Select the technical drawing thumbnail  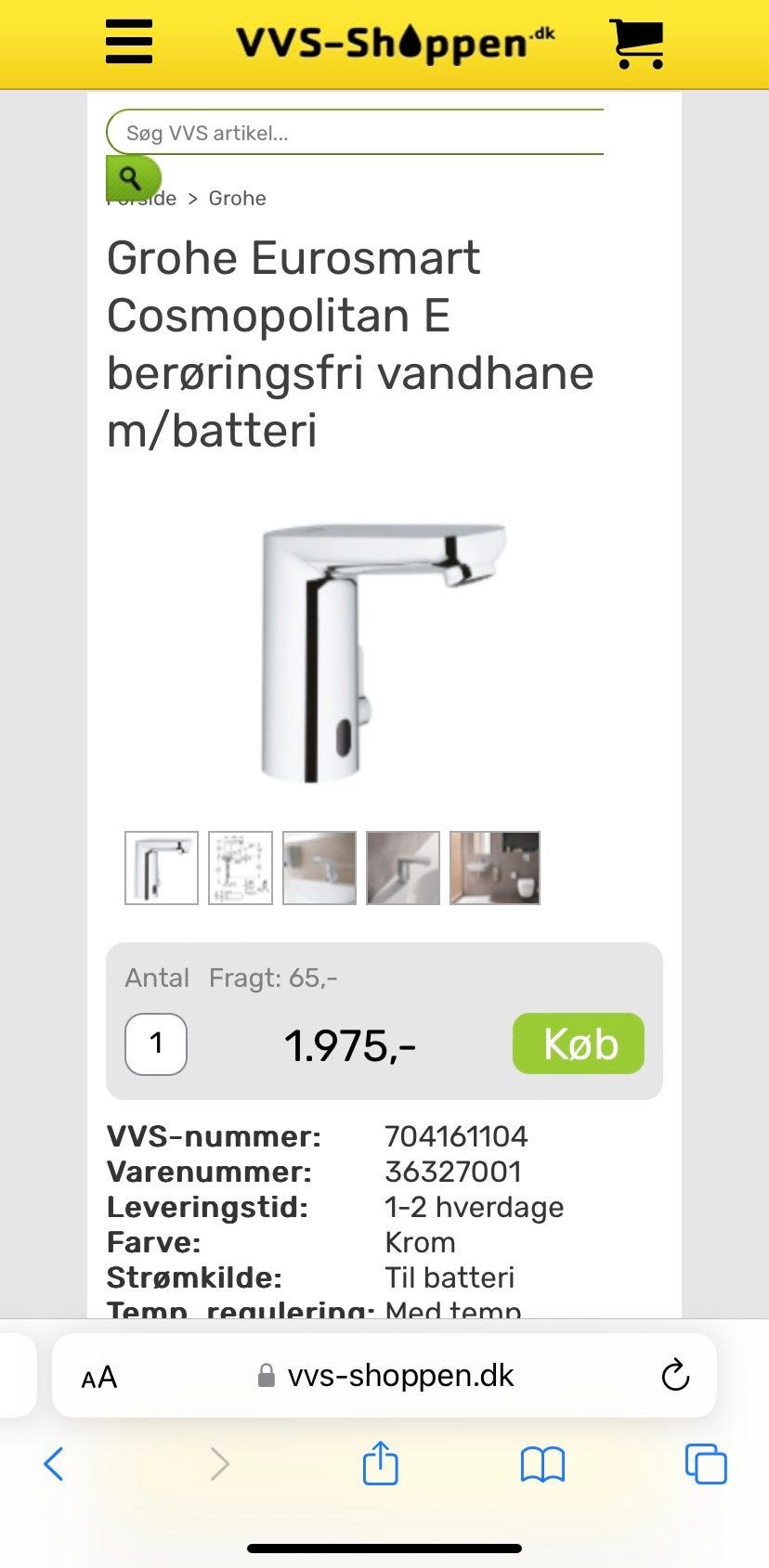point(240,867)
